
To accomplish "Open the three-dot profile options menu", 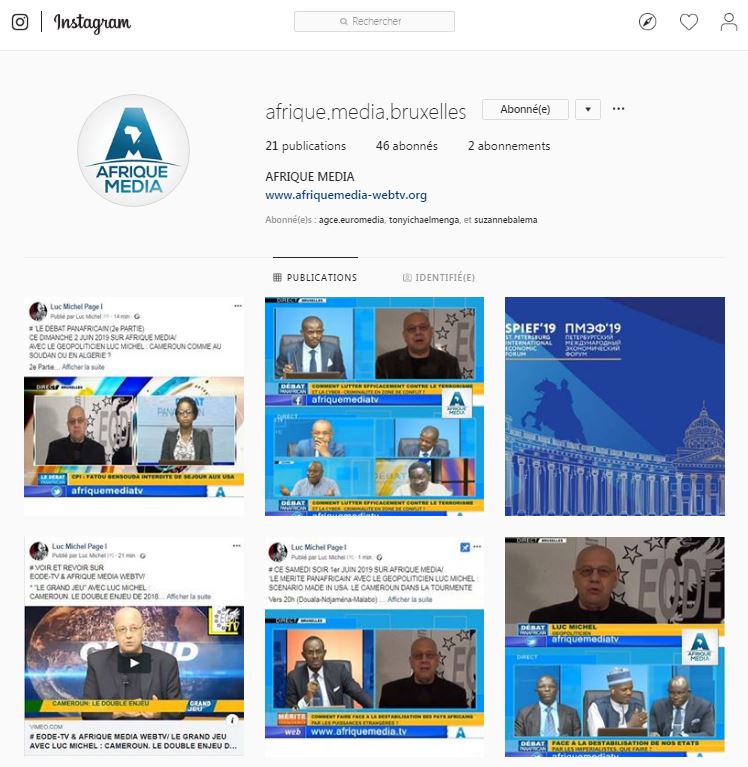I will coord(619,110).
